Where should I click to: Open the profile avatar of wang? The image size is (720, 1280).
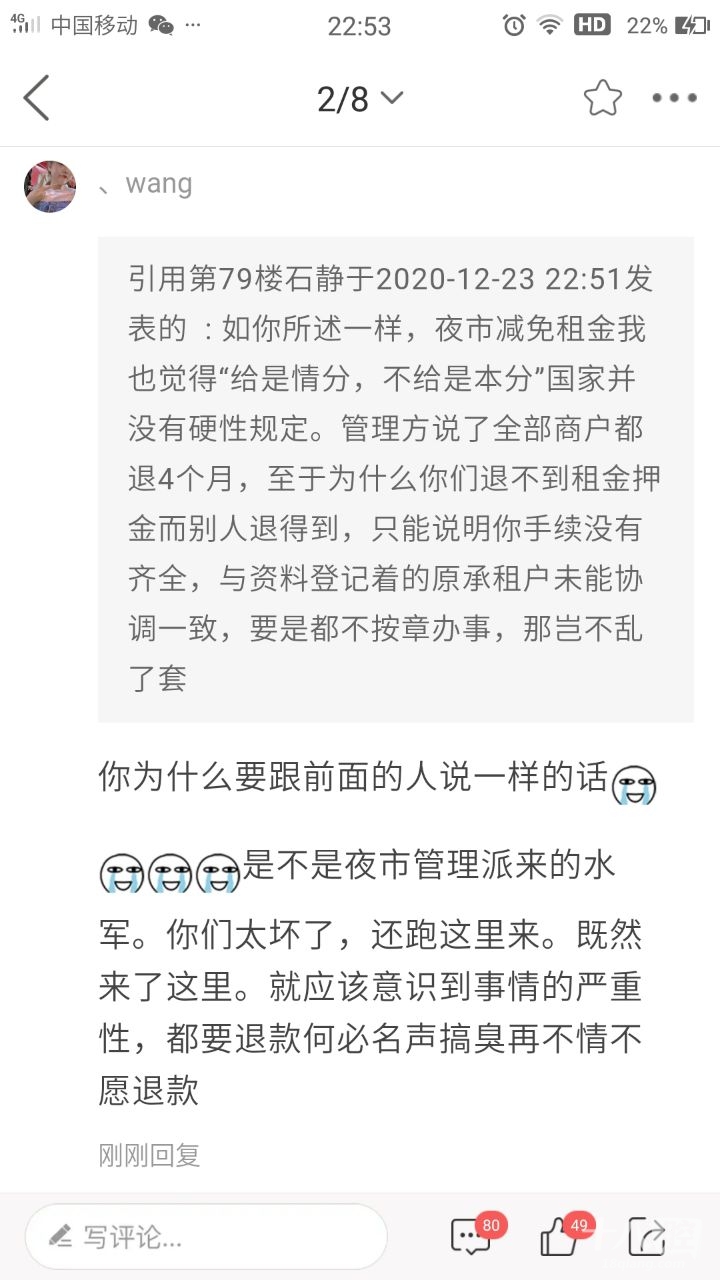[x=50, y=186]
